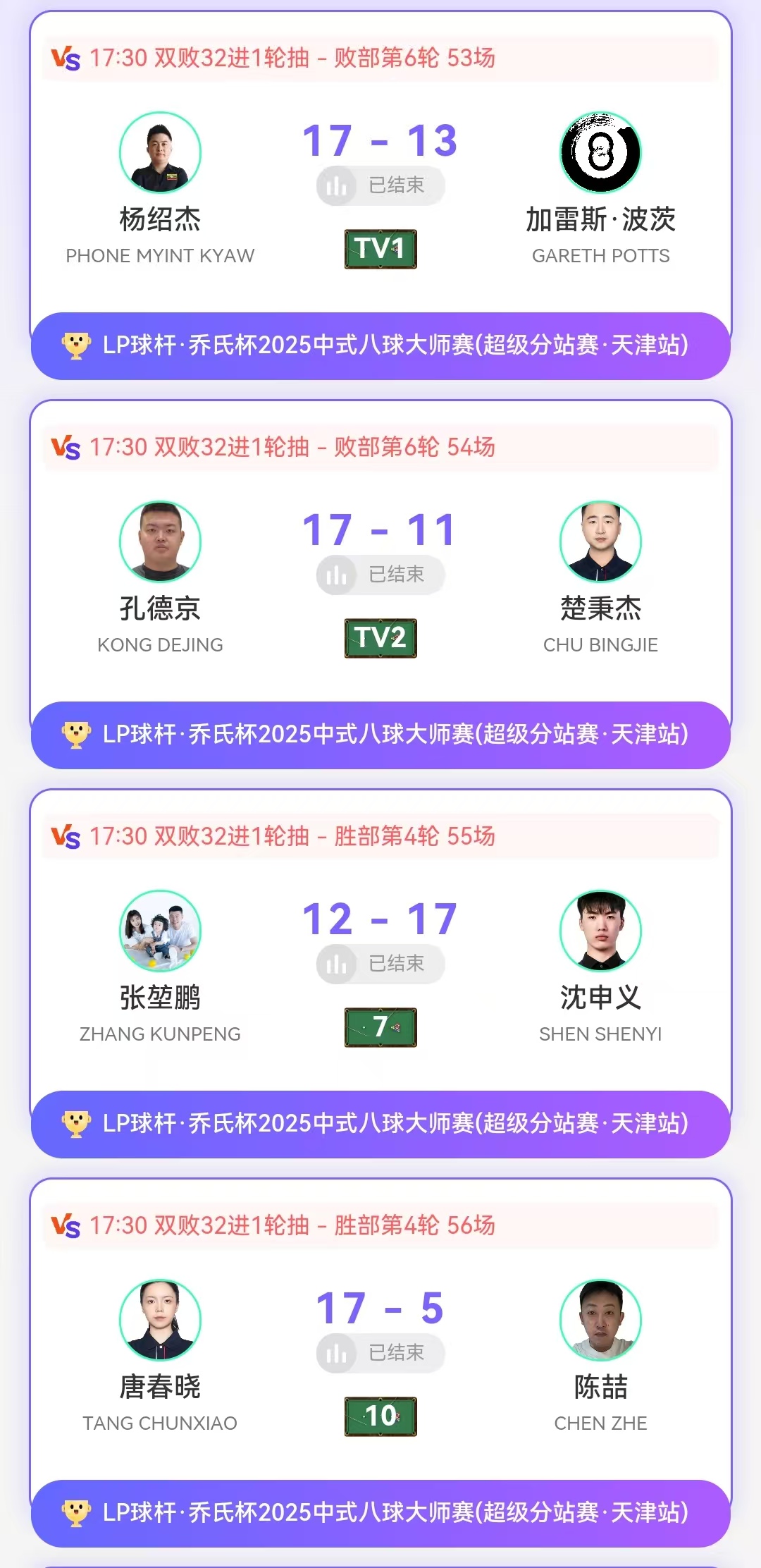
Task: View stats for match 54's 已结束 button
Action: pos(380,575)
